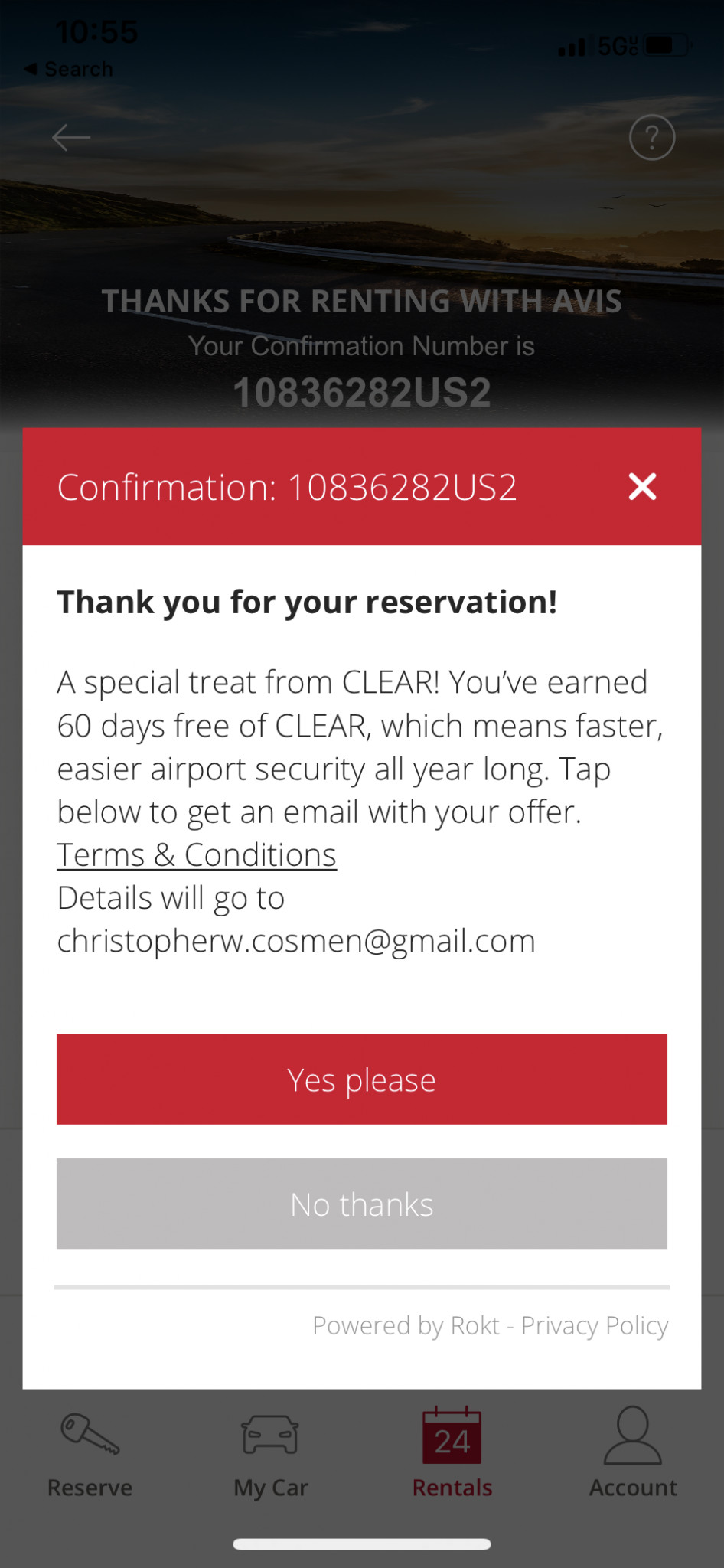Return to Search via status bar link
Viewport: 724px width, 1568px height.
70,70
